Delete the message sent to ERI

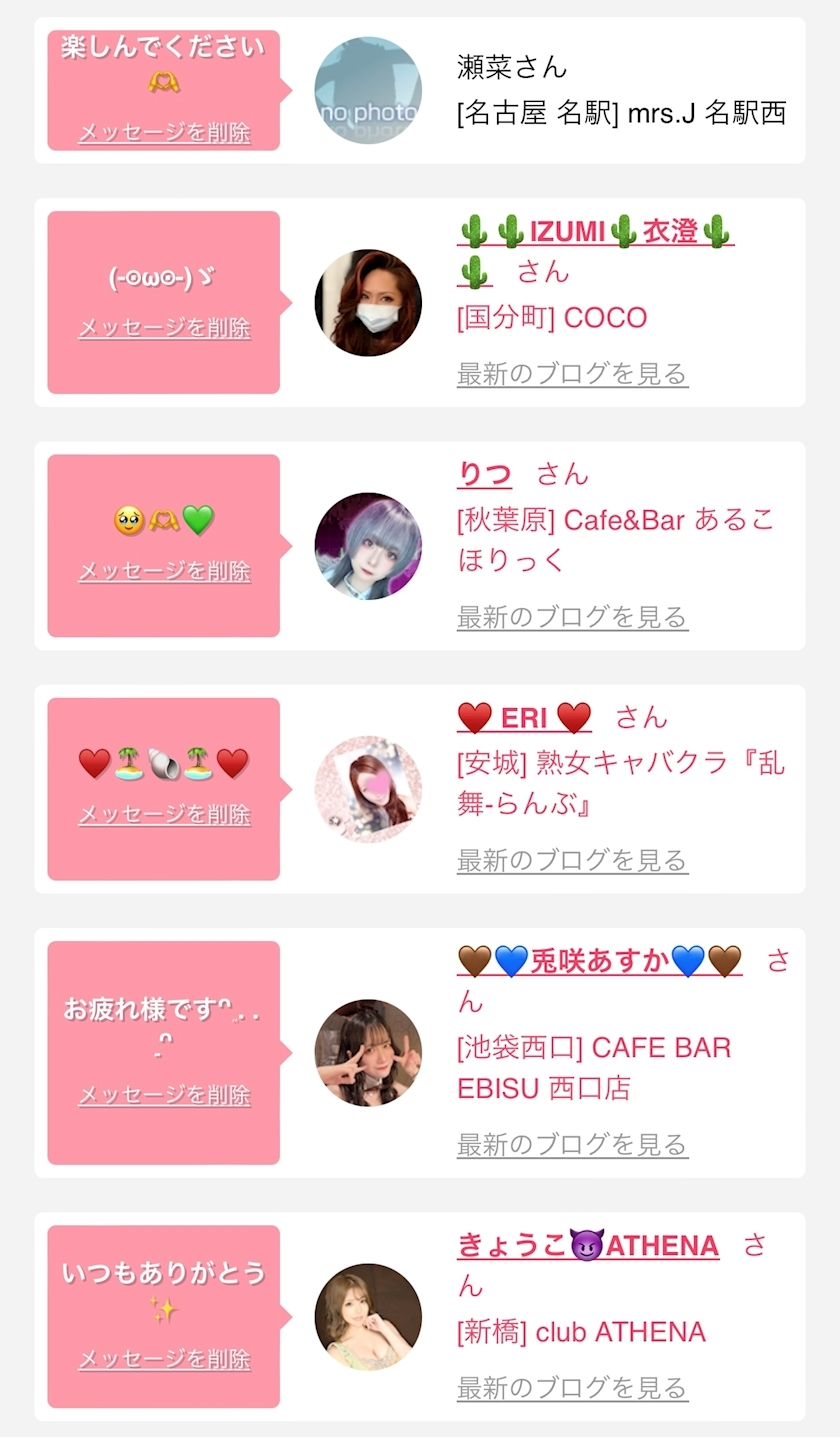point(164,815)
